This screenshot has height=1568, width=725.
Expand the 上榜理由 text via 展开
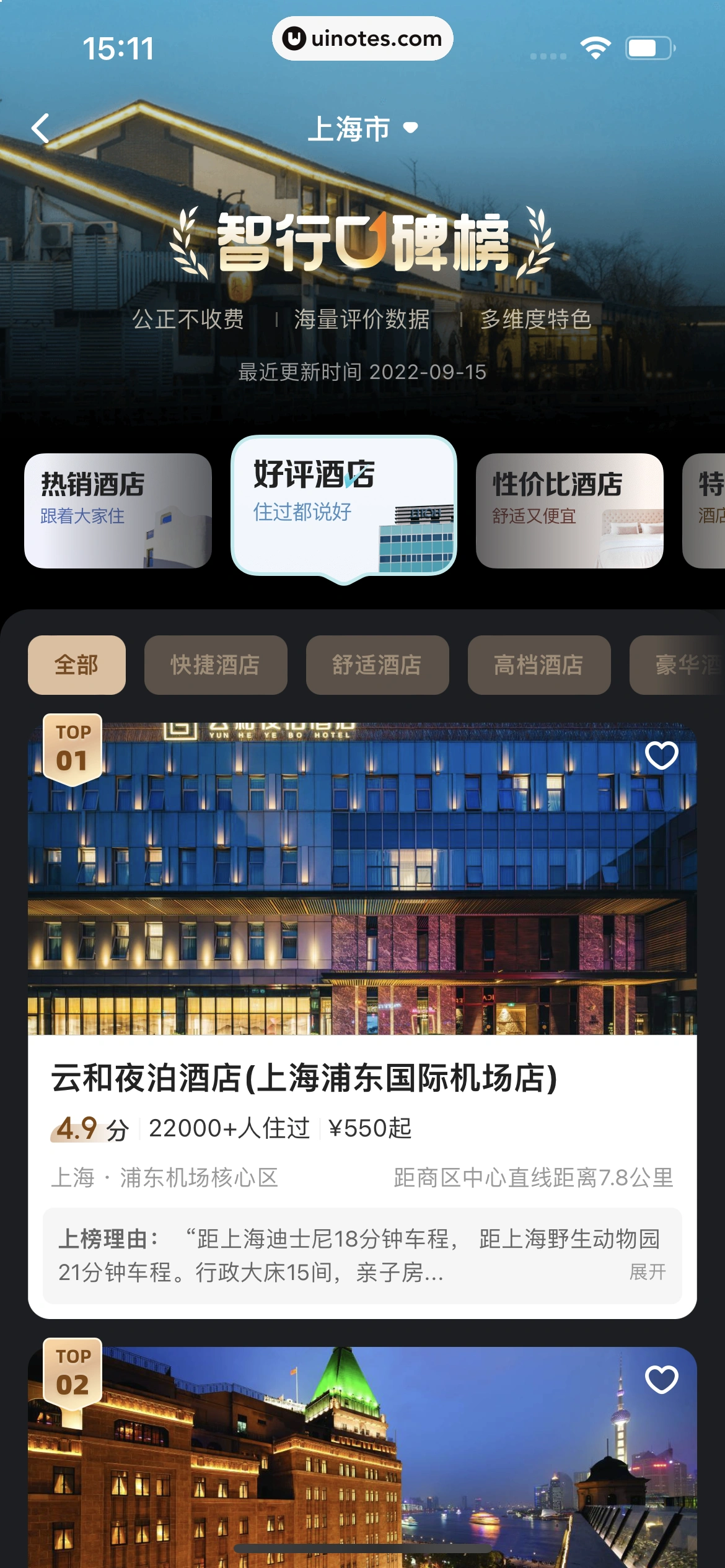pyautogui.click(x=648, y=1272)
